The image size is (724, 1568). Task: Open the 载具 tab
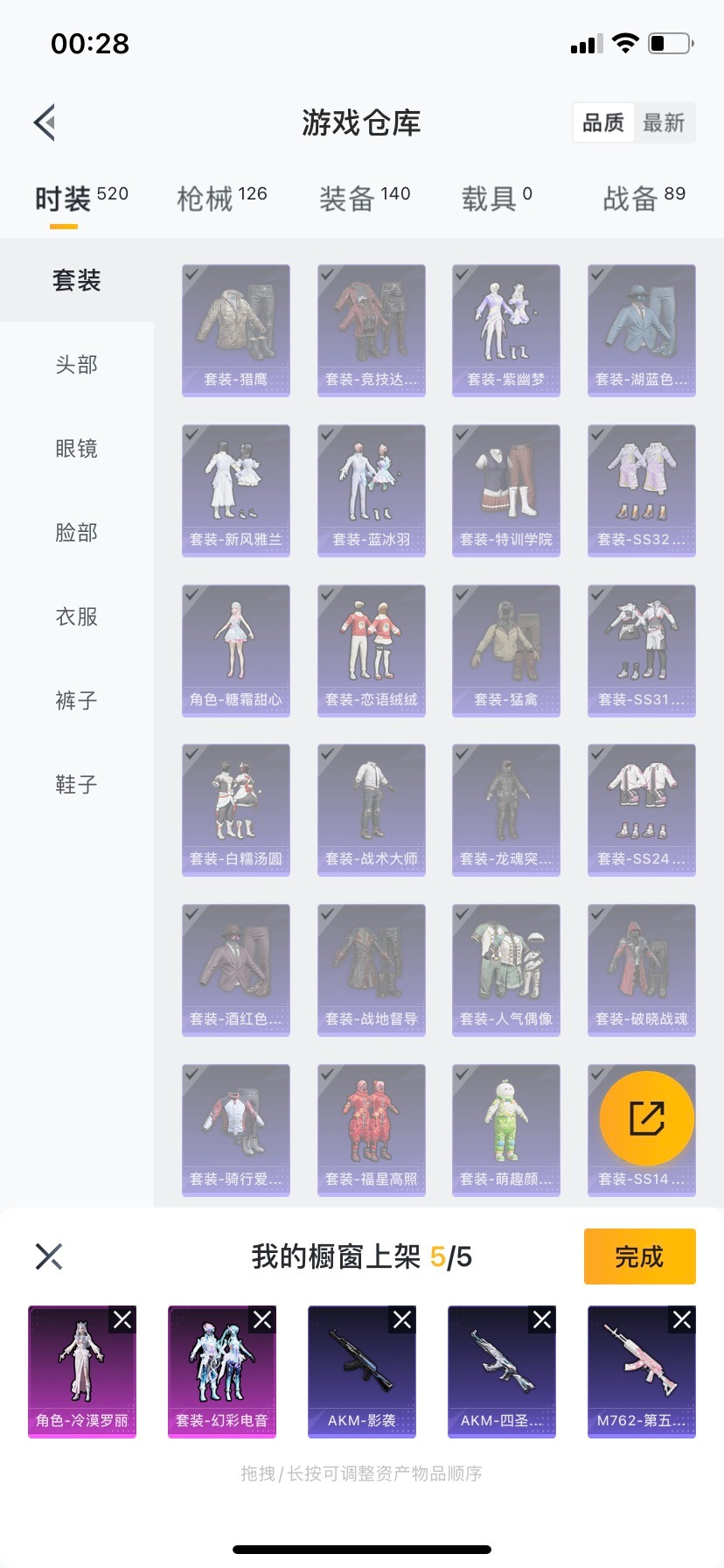(497, 199)
